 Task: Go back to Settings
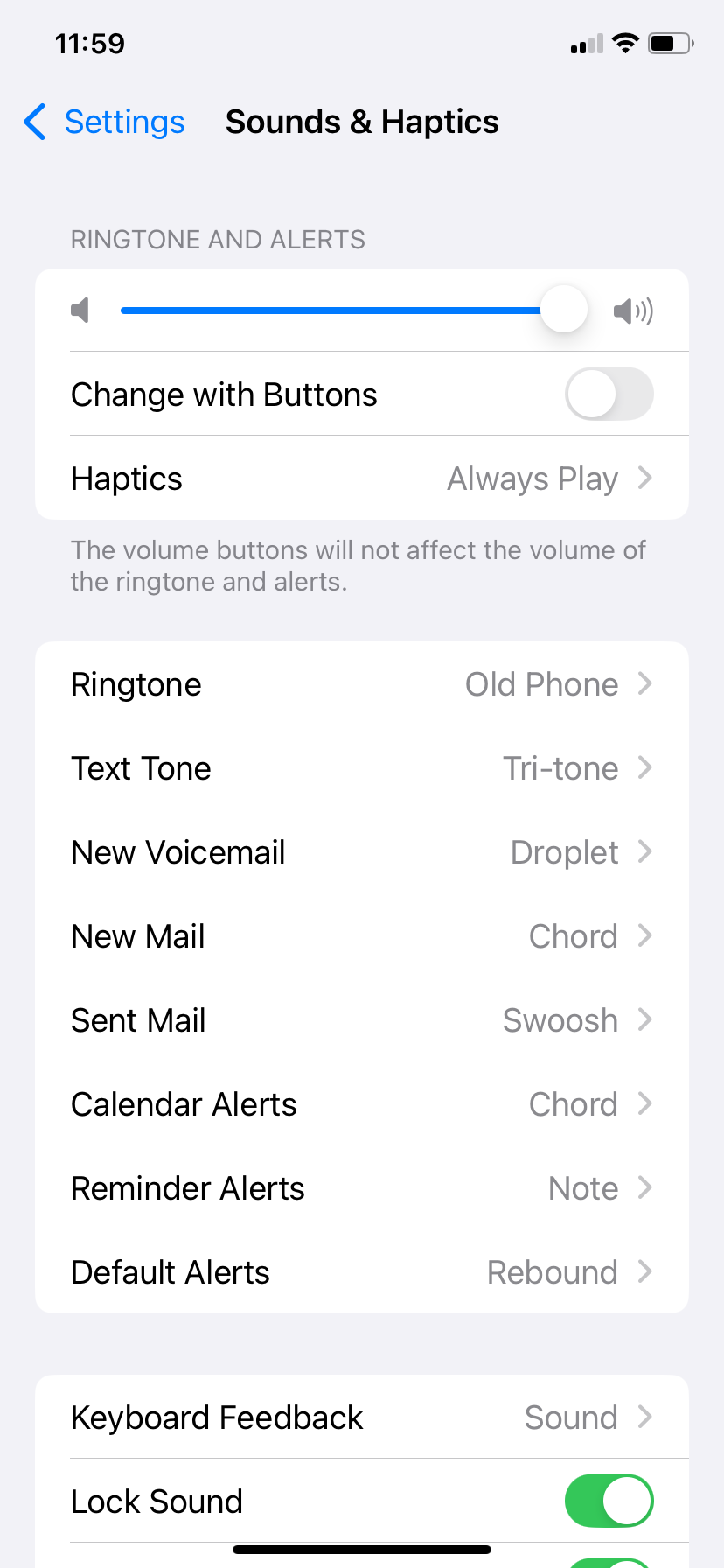coord(104,122)
